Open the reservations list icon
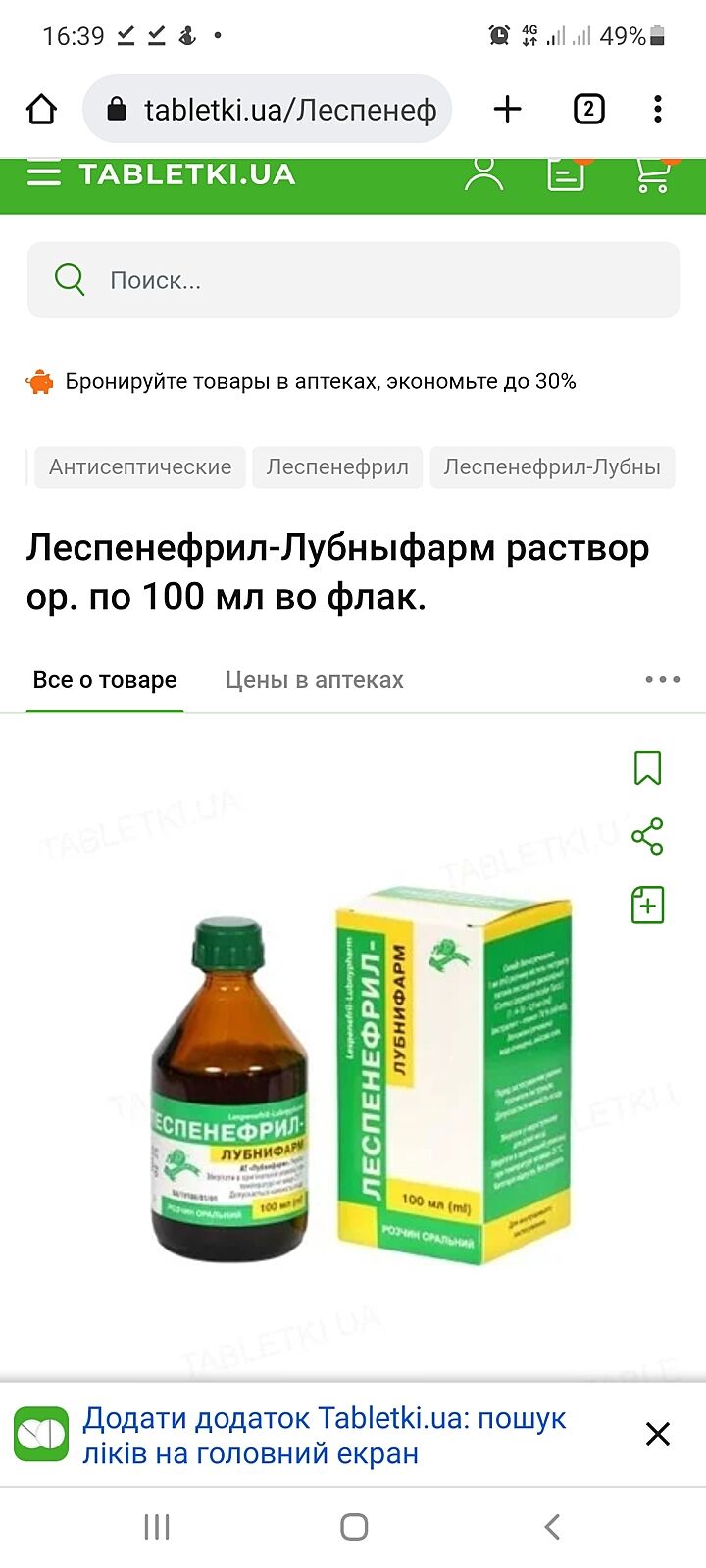 [566, 173]
